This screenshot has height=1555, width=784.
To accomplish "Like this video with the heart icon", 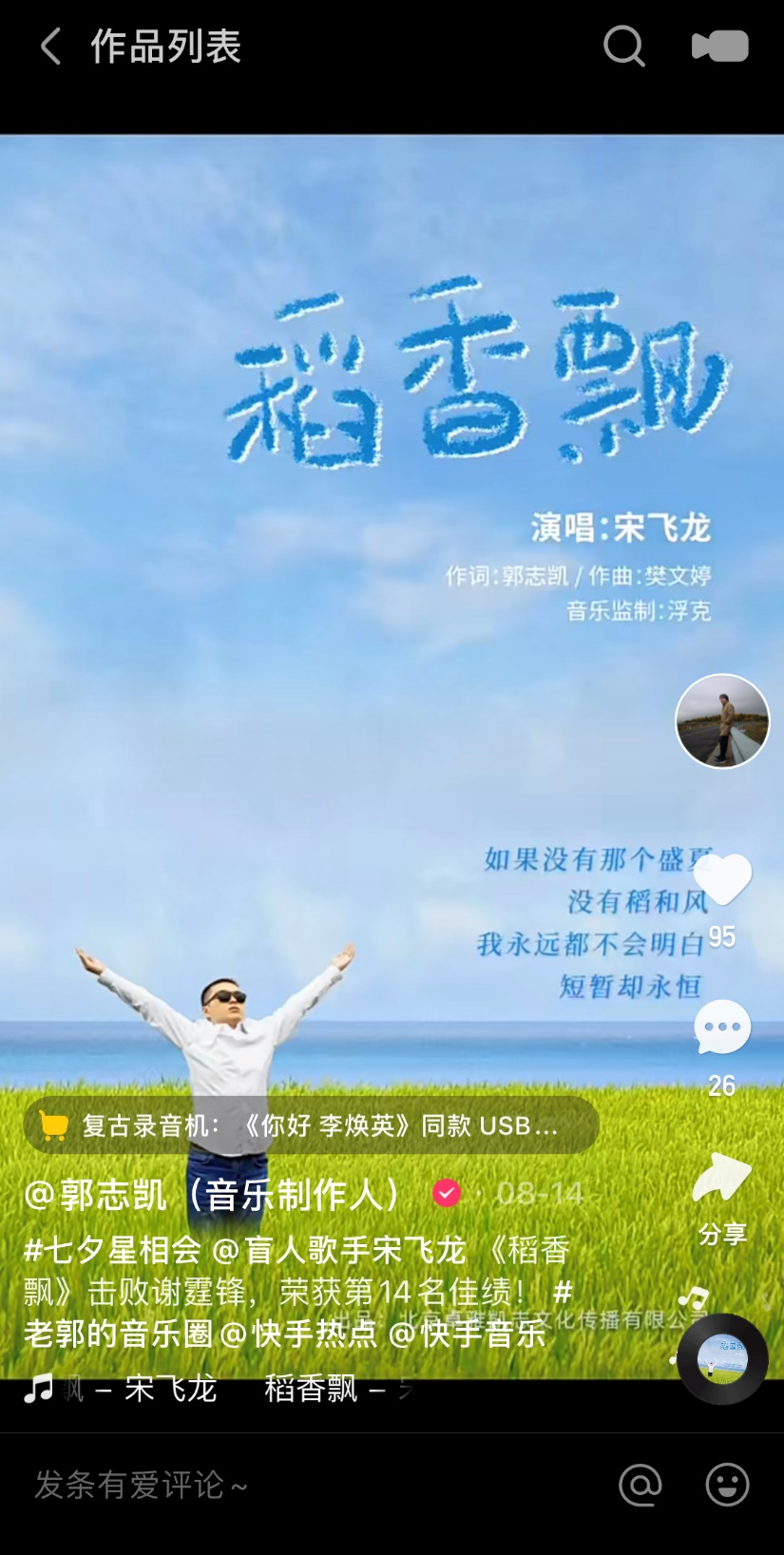I will [x=722, y=879].
